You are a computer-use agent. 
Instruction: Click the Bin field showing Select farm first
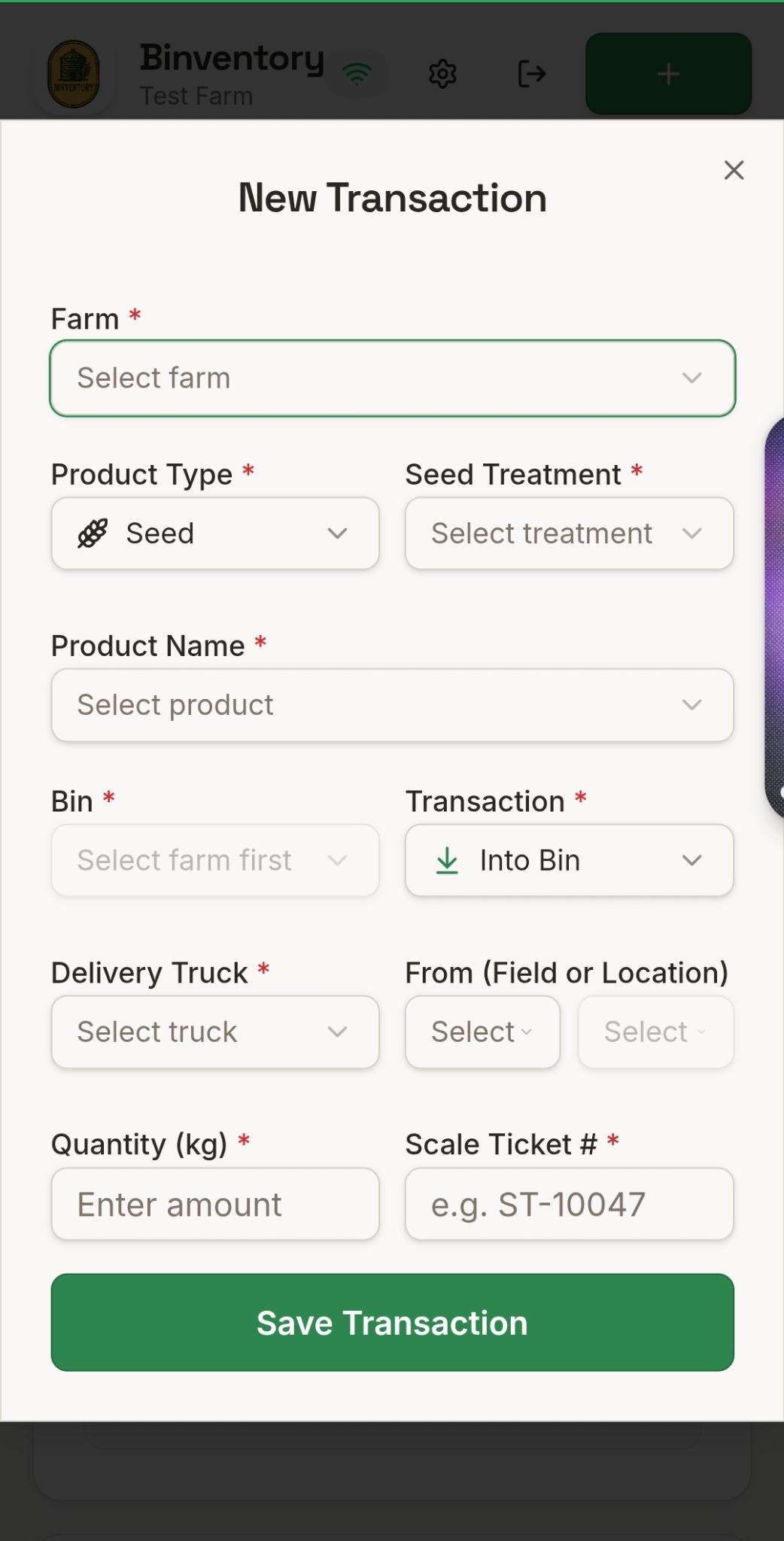pos(214,860)
